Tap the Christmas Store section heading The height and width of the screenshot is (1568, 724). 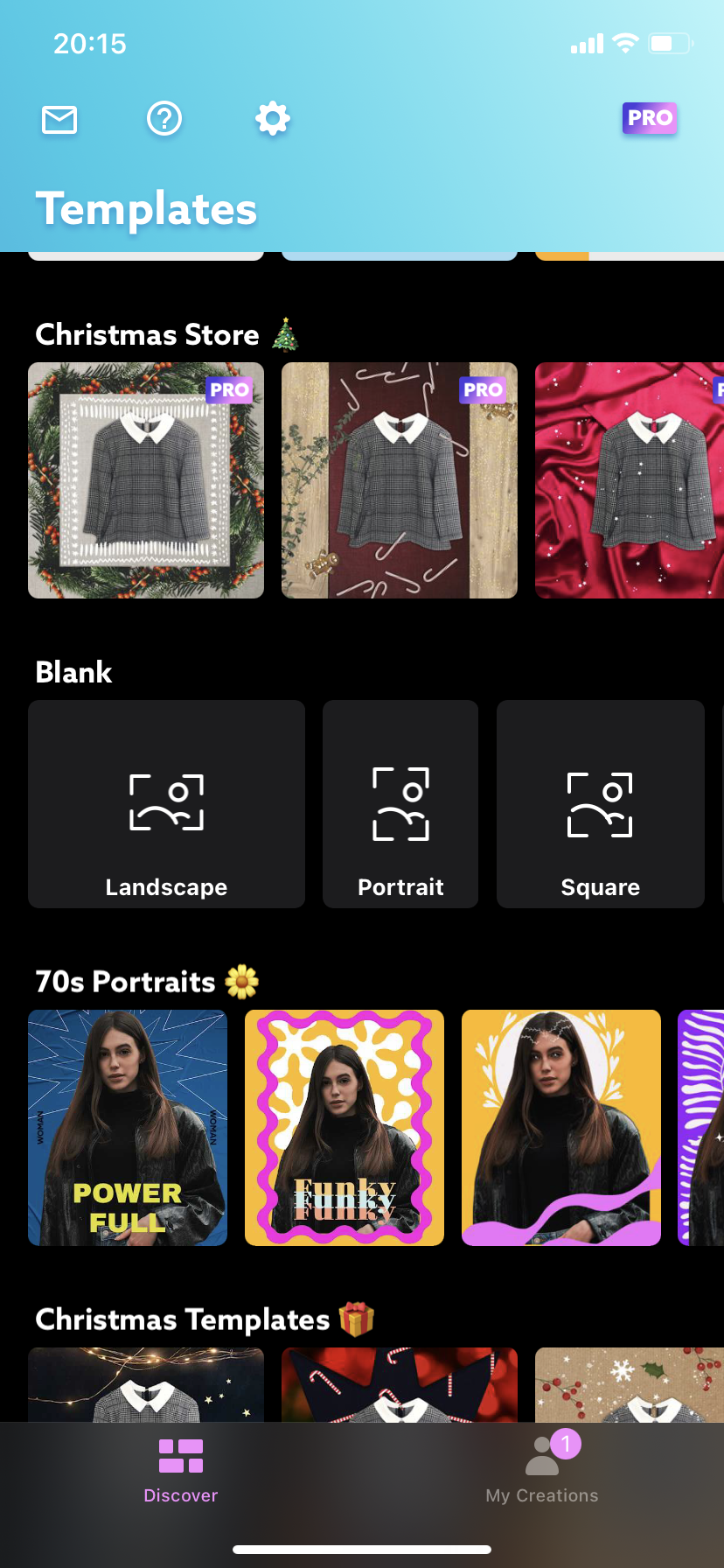tap(147, 334)
